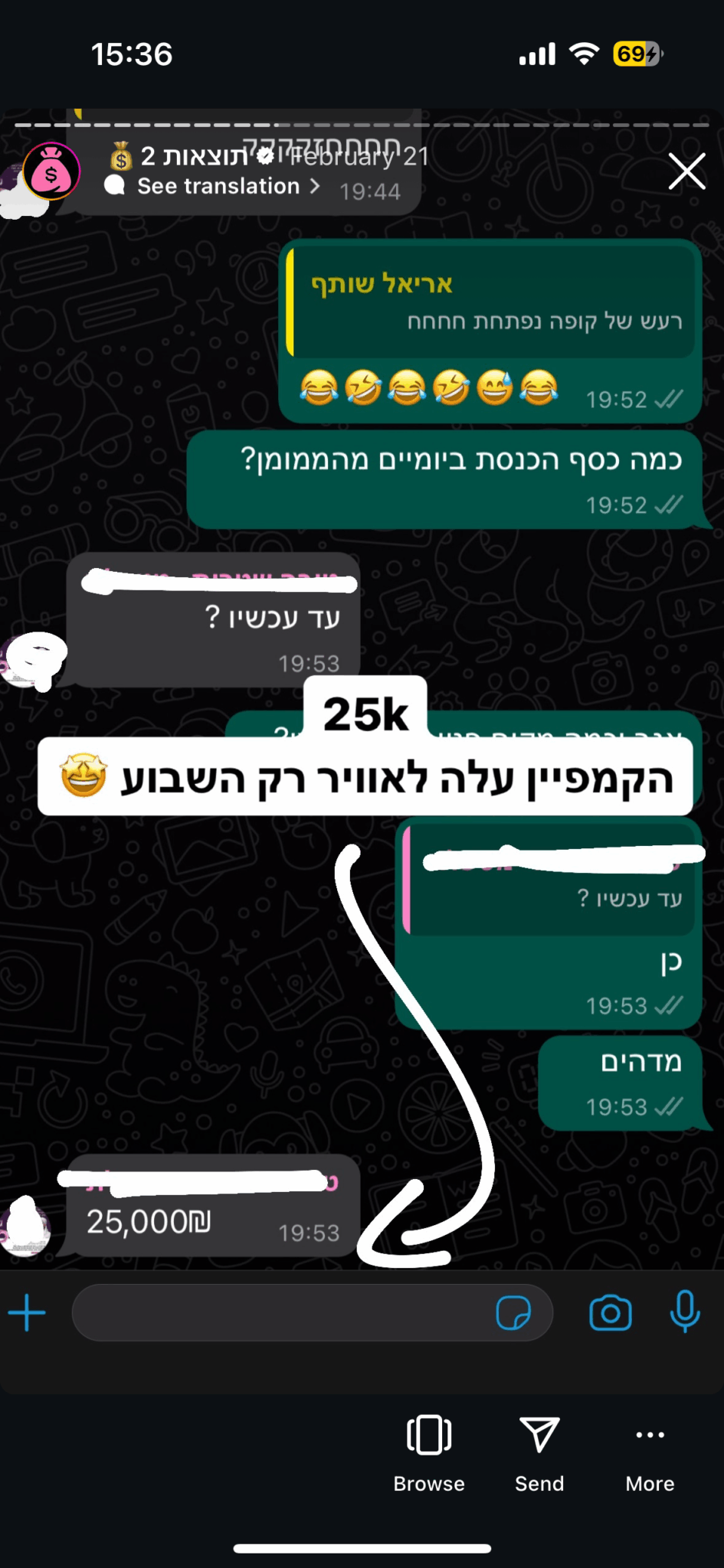Open the More options menu

[650, 1452]
